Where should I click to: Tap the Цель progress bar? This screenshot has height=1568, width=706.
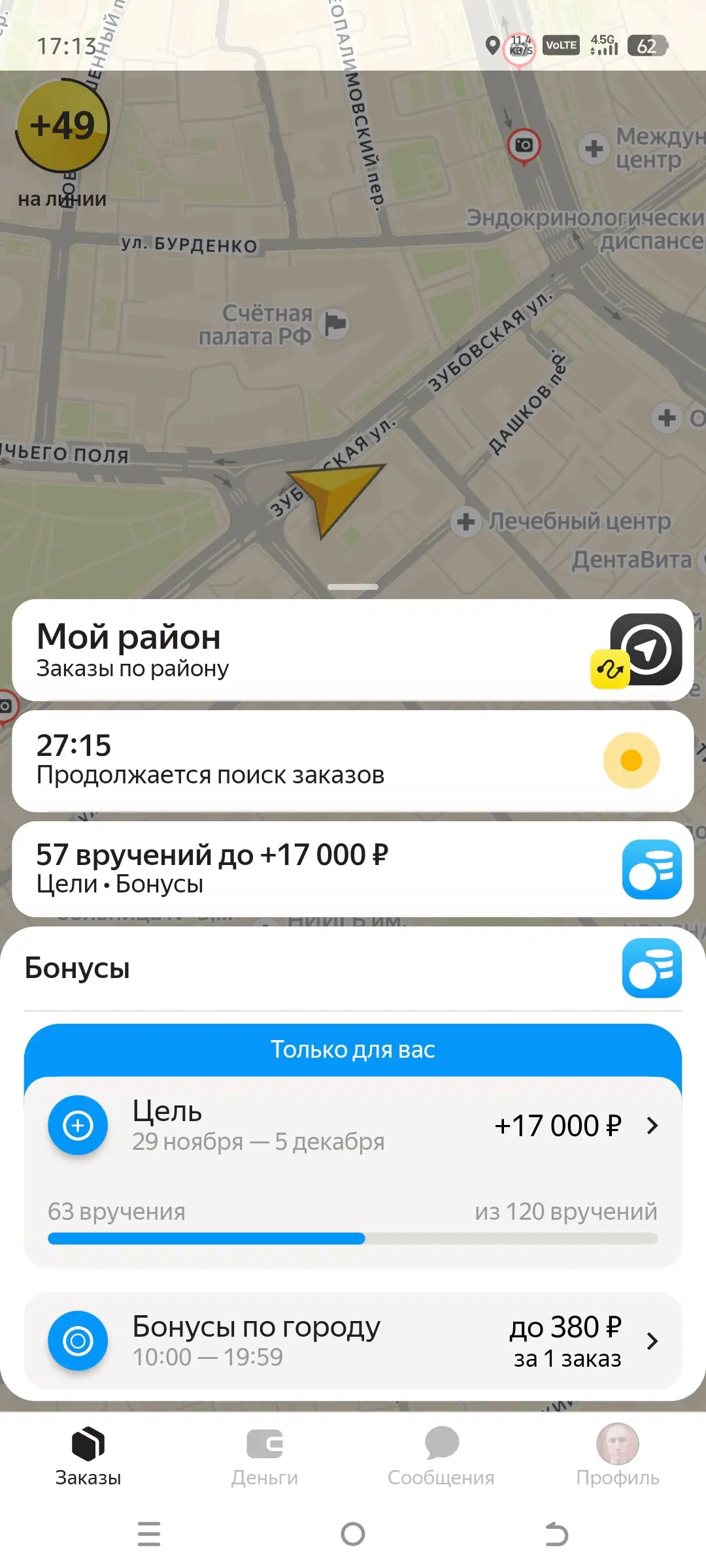pos(353,1237)
